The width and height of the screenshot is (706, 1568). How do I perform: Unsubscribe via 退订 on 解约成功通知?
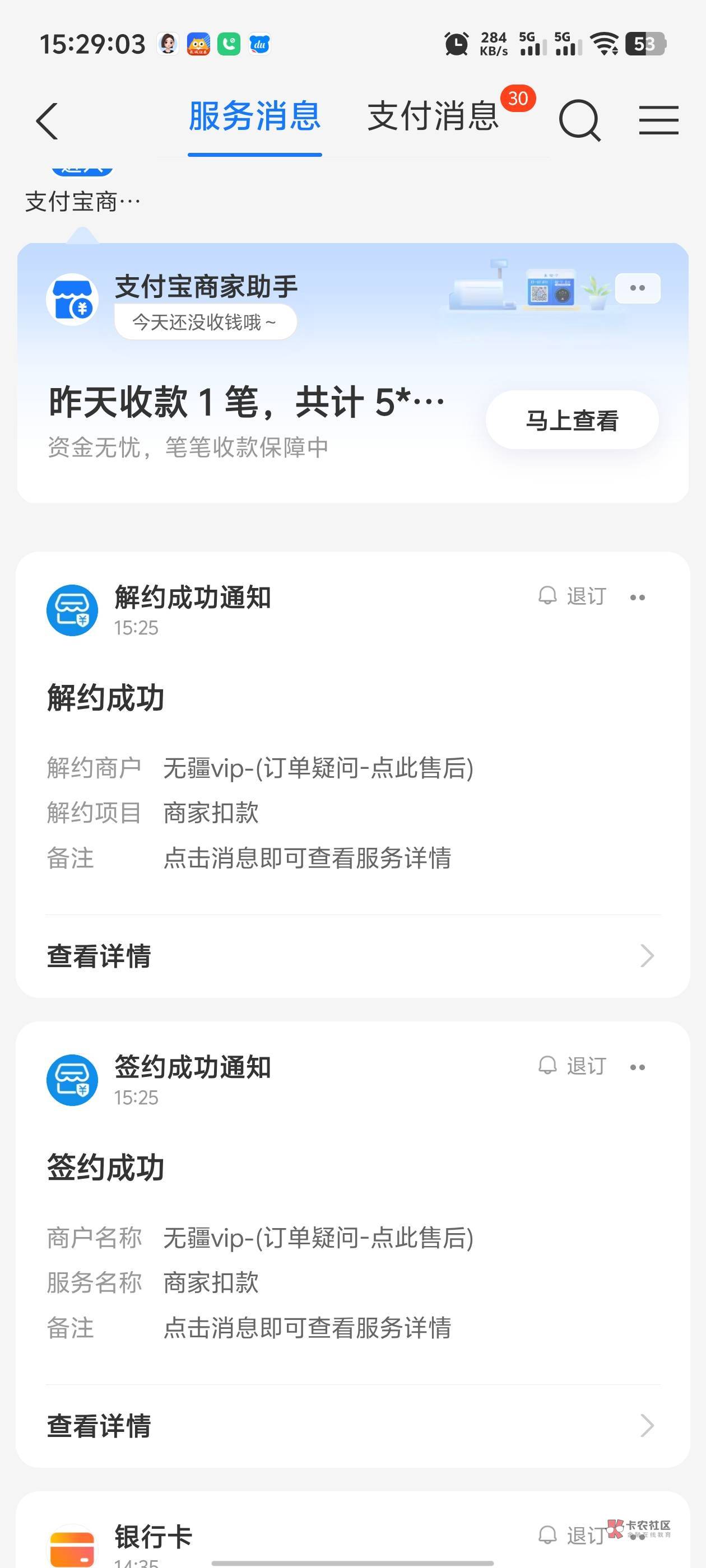[573, 596]
